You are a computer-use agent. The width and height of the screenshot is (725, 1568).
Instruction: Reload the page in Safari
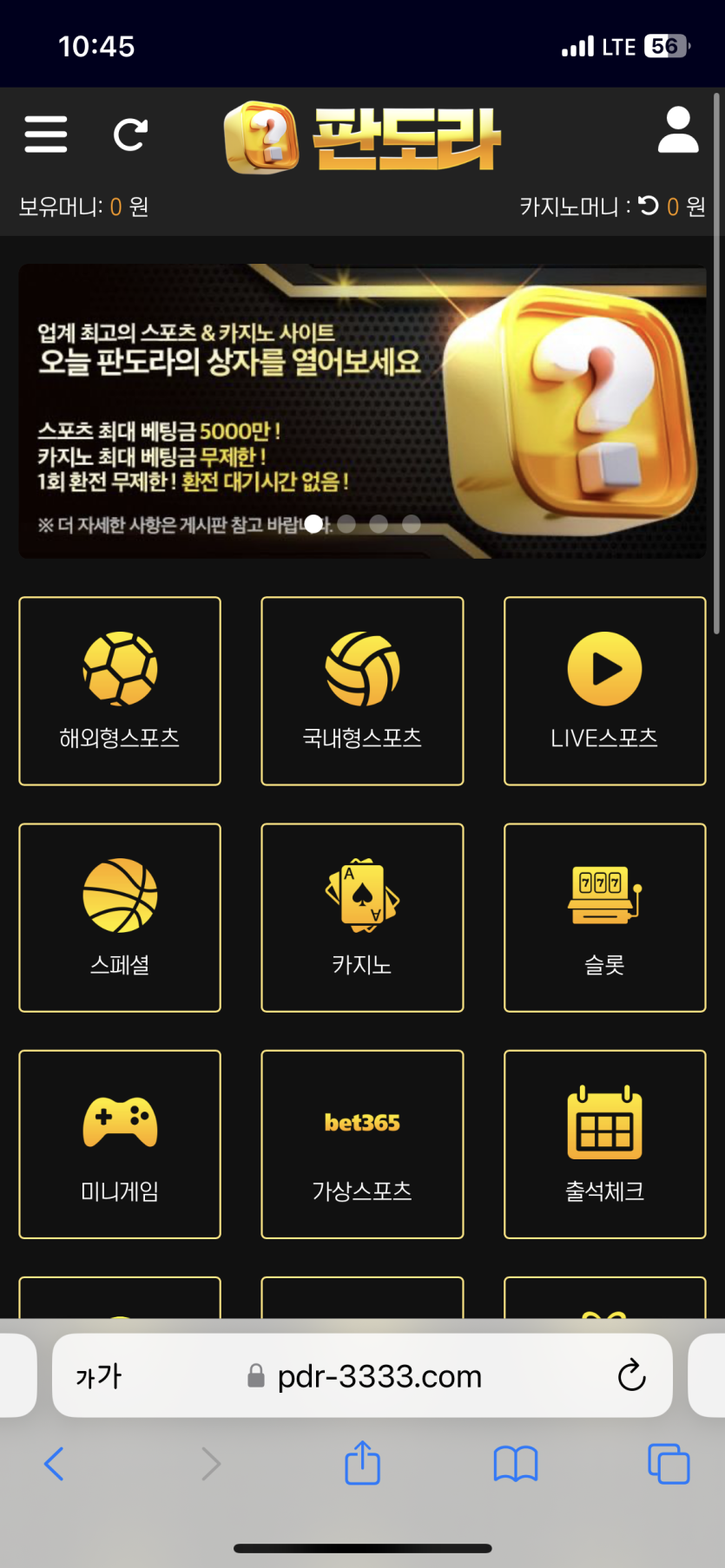(631, 1375)
